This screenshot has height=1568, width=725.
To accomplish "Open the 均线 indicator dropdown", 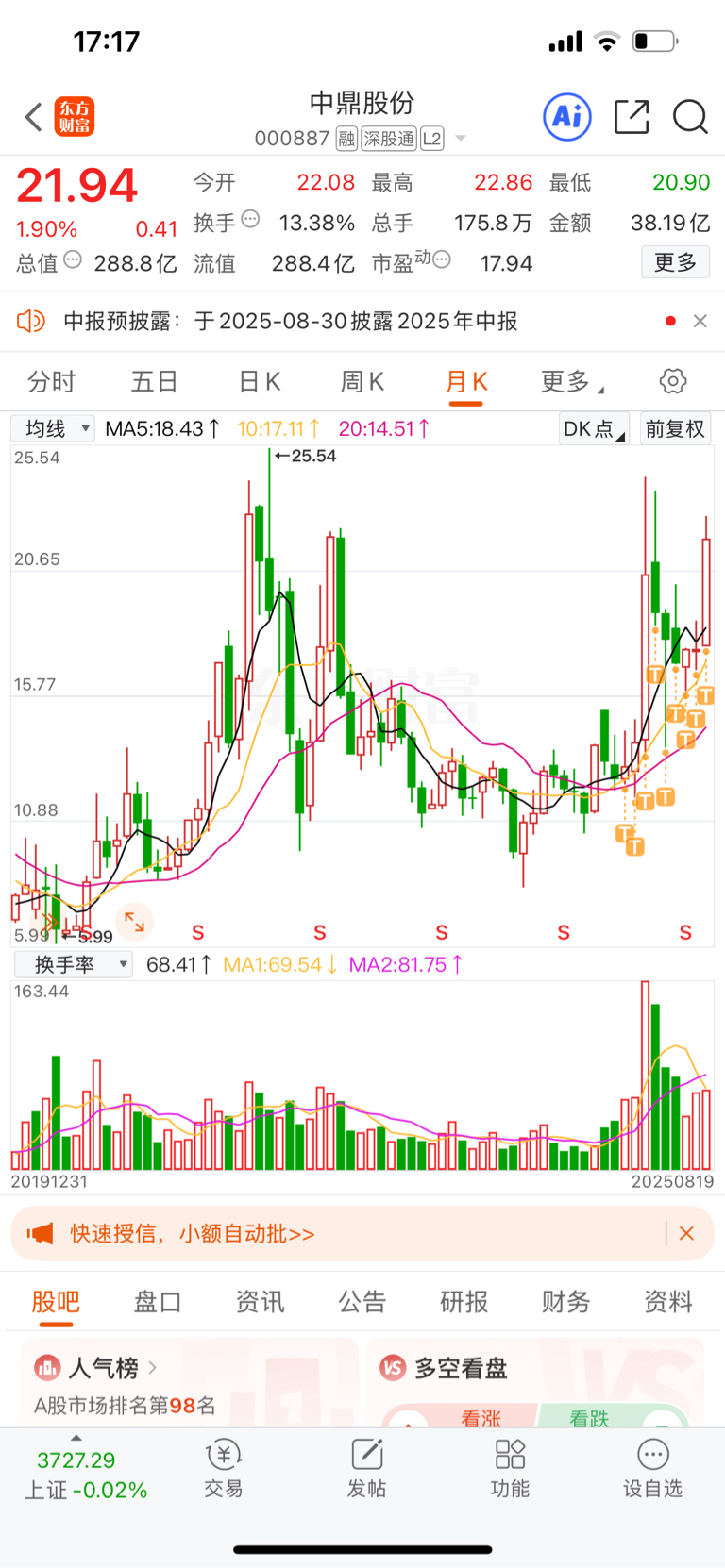I will pos(53,429).
